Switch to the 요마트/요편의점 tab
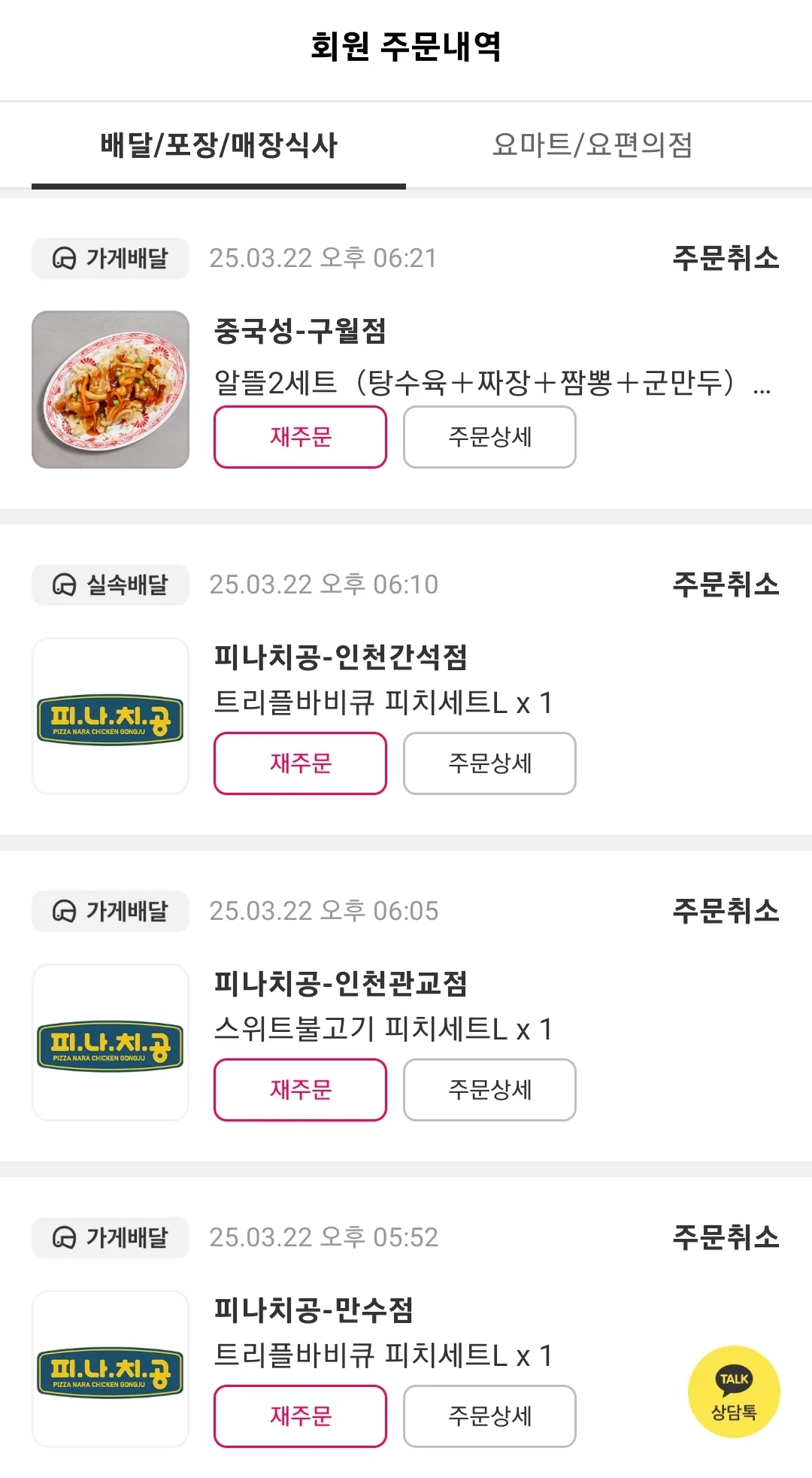 click(592, 144)
